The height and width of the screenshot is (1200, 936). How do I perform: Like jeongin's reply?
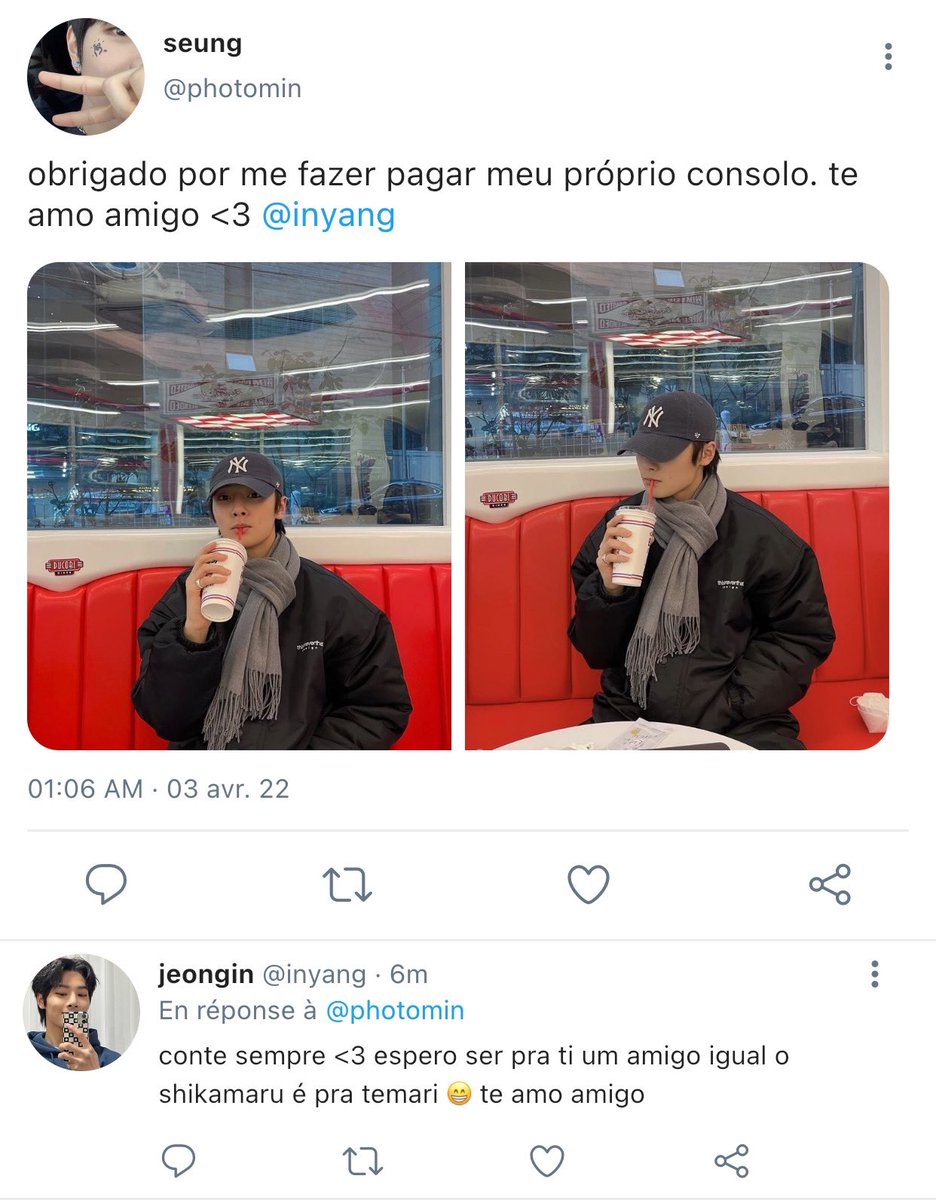[547, 1160]
